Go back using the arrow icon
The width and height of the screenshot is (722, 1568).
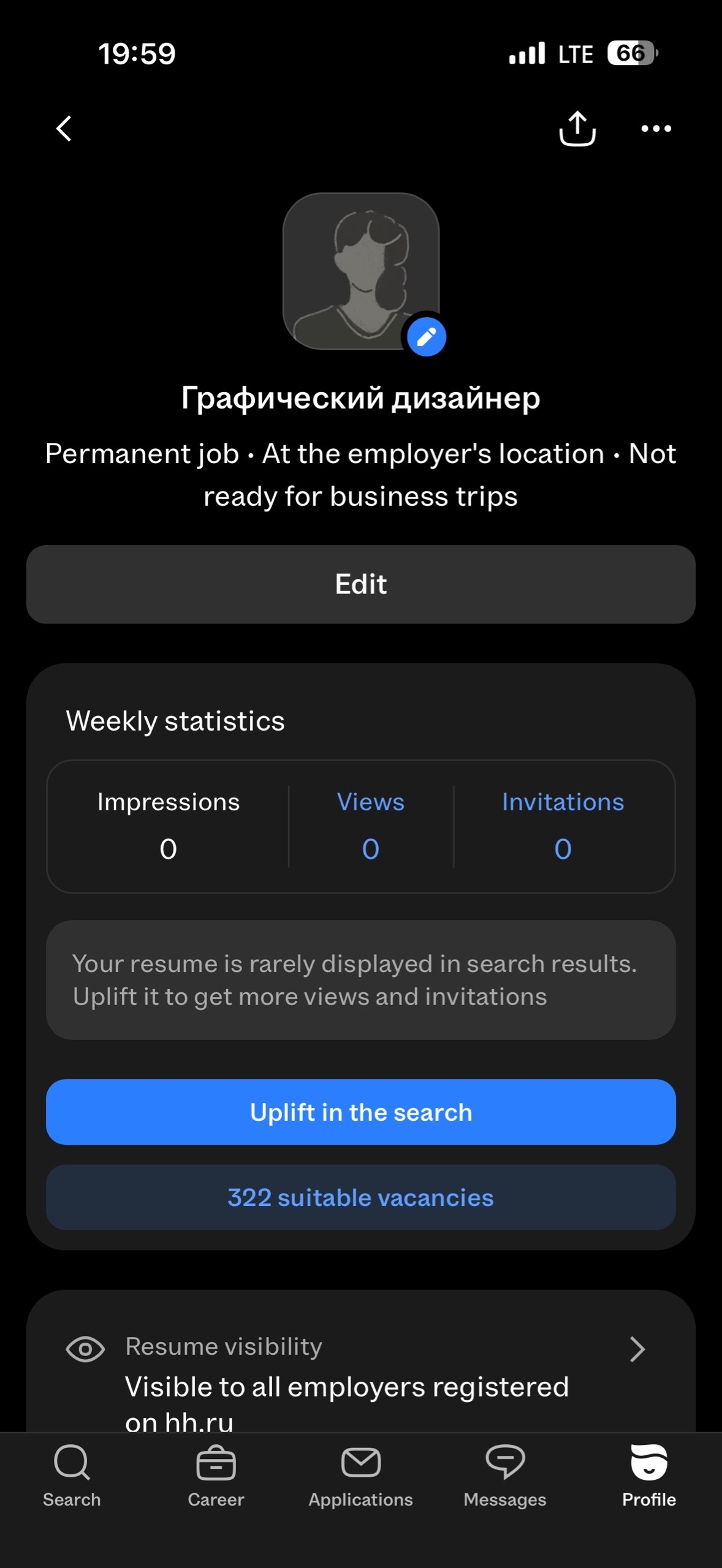[x=64, y=129]
